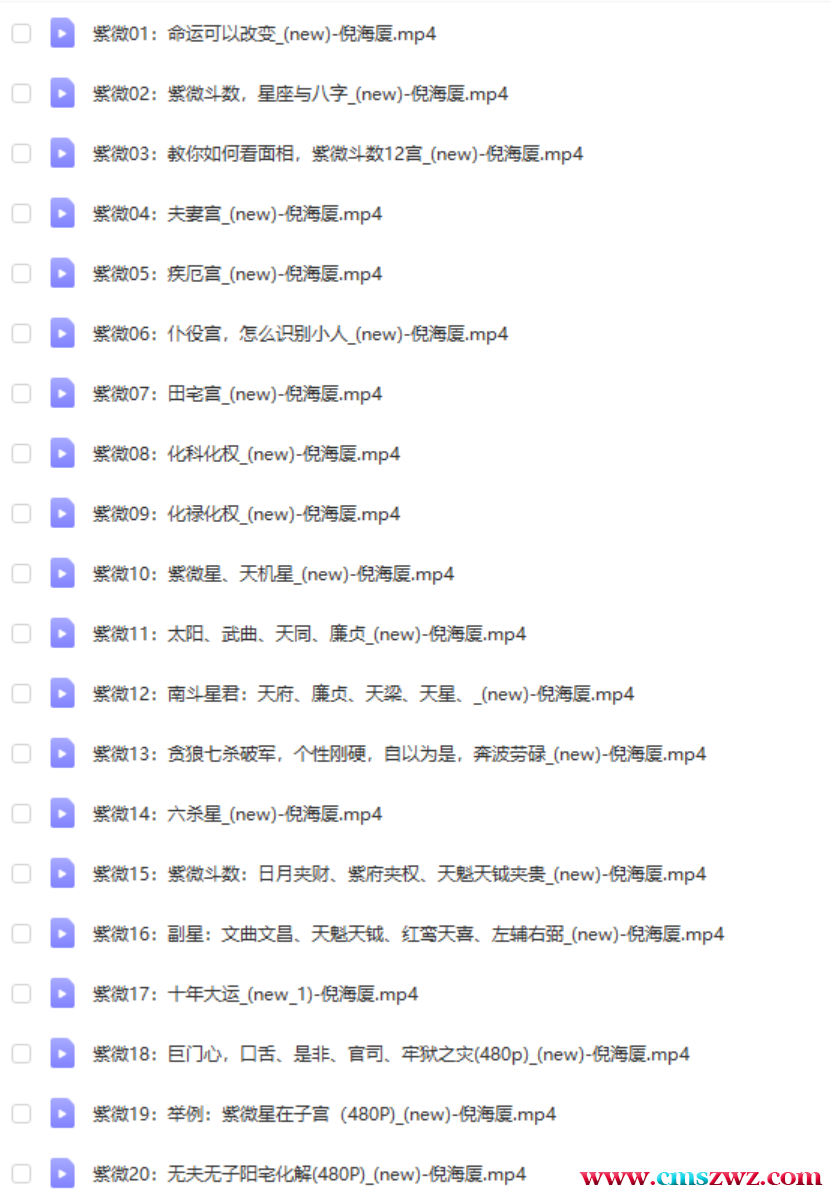Open 紫微09 化禄化权 video
The height and width of the screenshot is (1195, 831).
(x=246, y=514)
